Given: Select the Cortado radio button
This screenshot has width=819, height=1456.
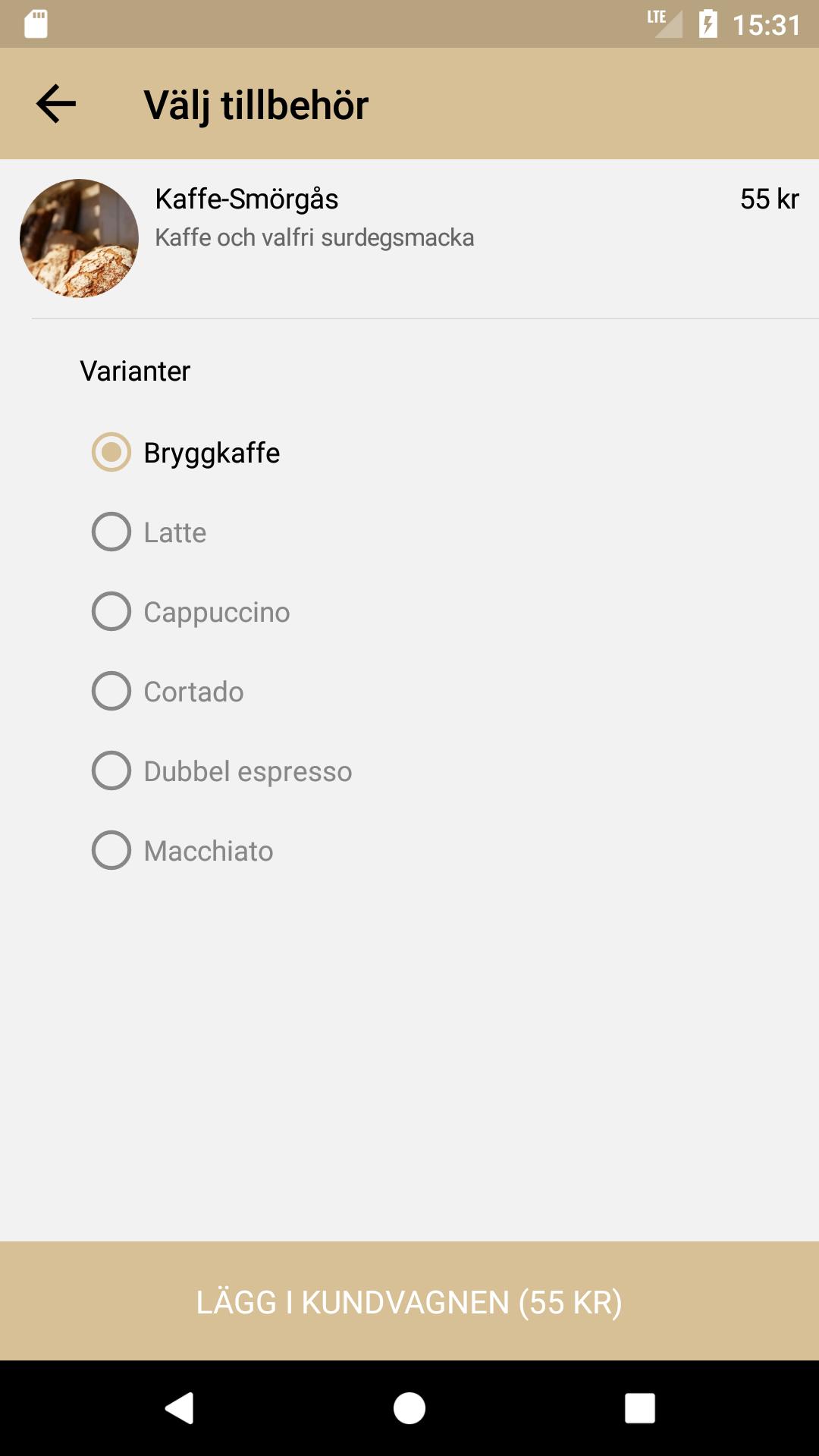Looking at the screenshot, I should [111, 692].
